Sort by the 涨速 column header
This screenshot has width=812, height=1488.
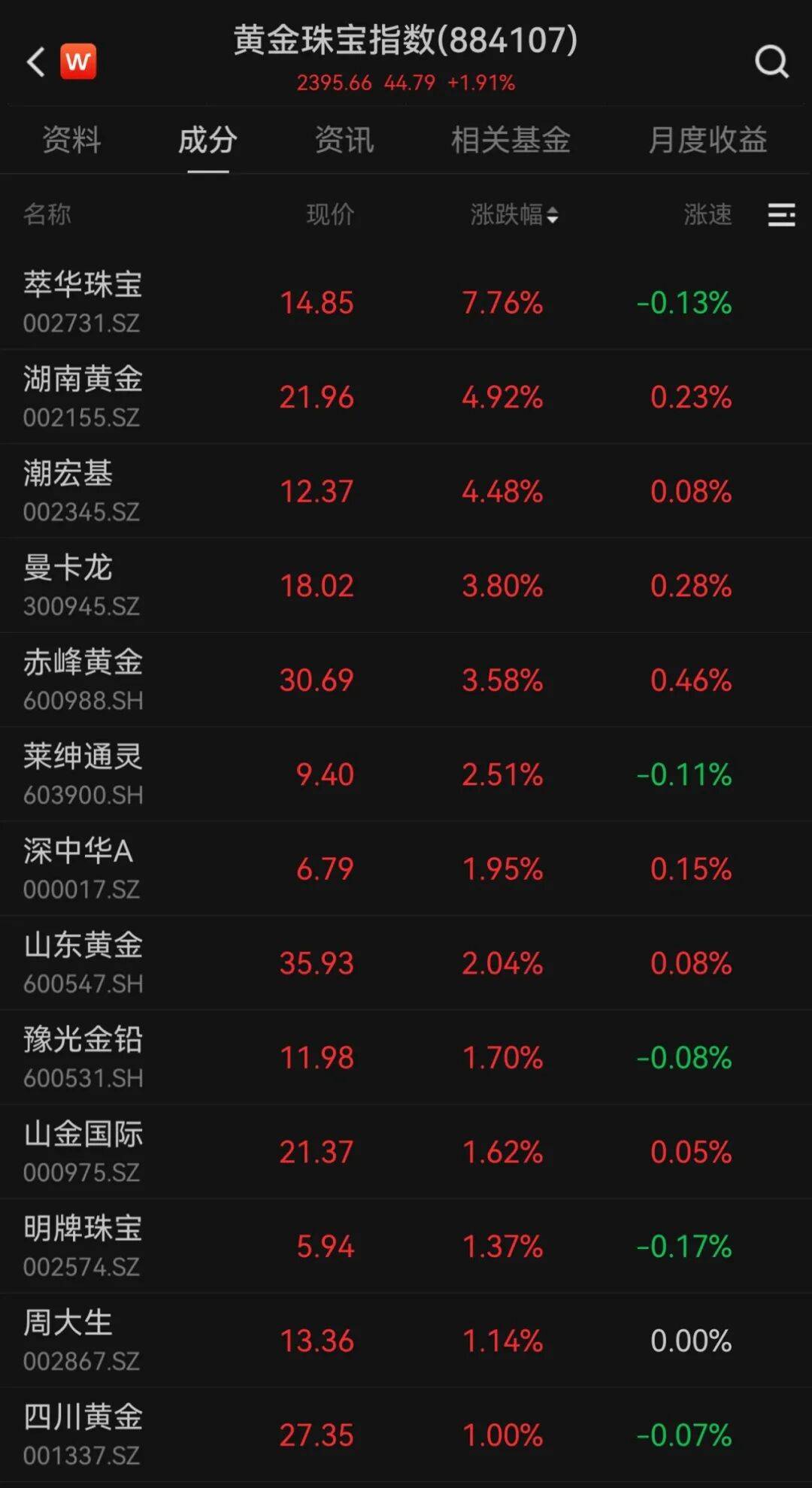[x=707, y=216]
